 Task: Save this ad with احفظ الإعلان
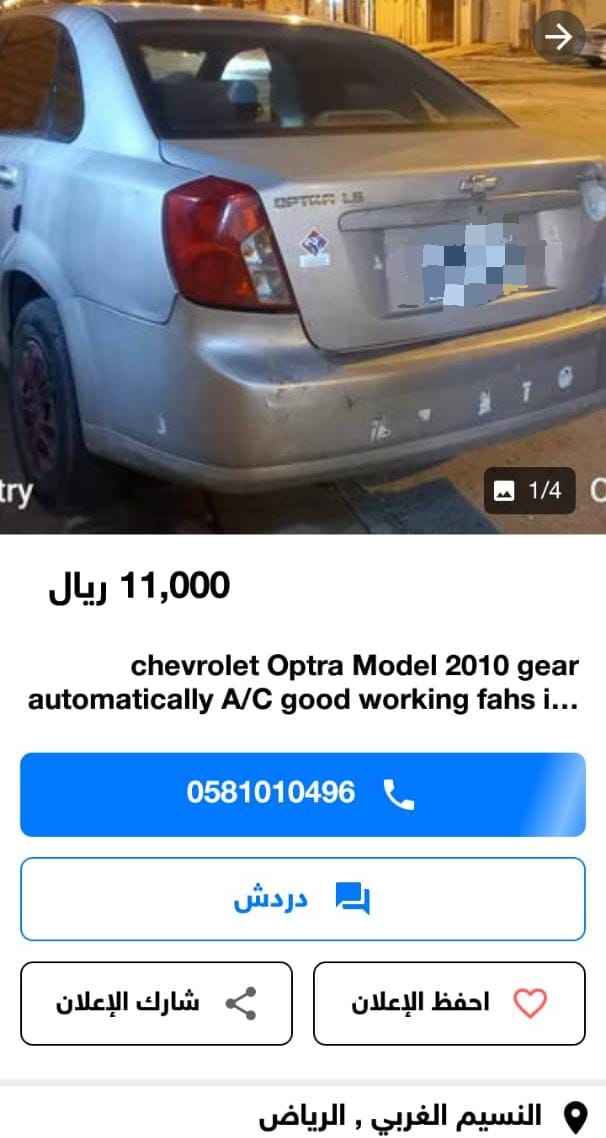449,1003
